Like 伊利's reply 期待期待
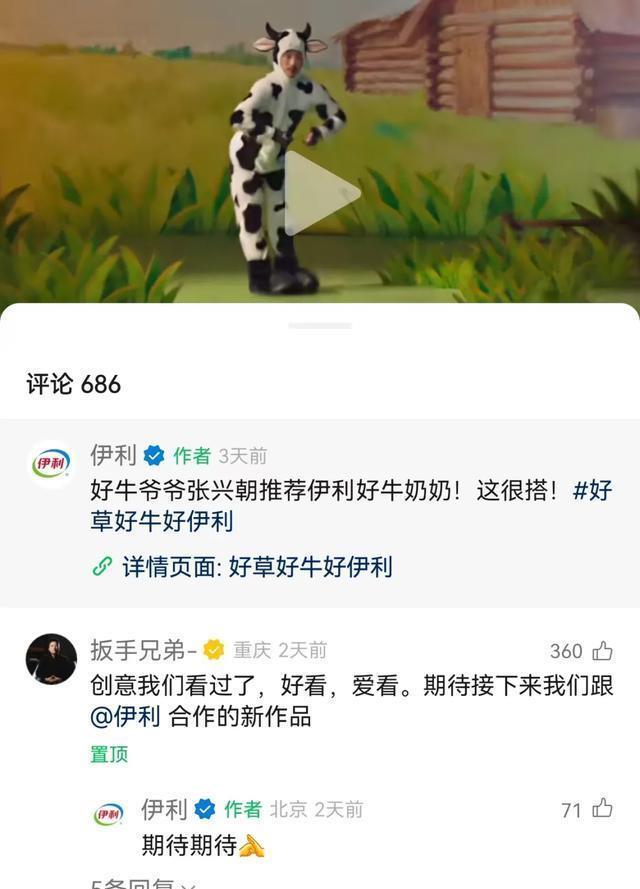 click(602, 809)
